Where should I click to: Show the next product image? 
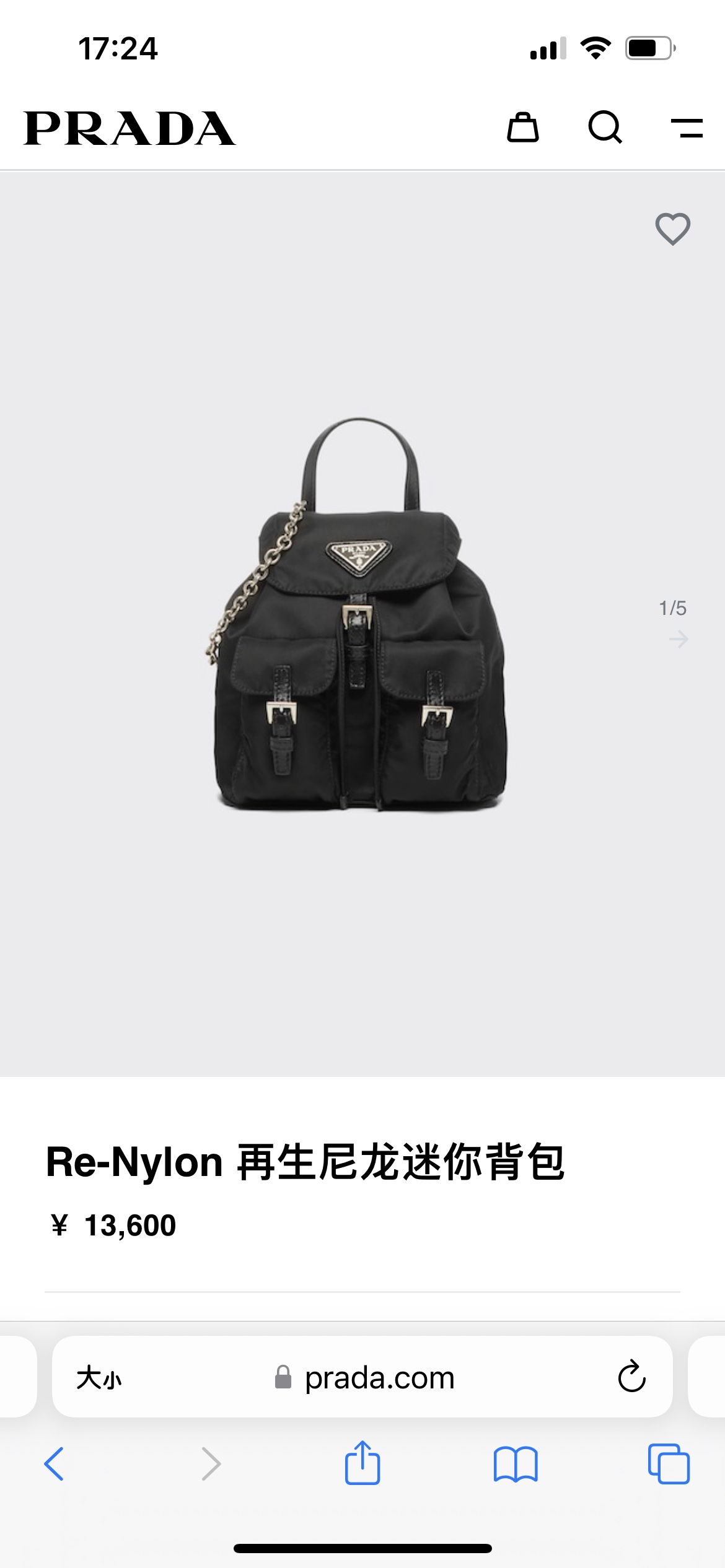(x=679, y=638)
